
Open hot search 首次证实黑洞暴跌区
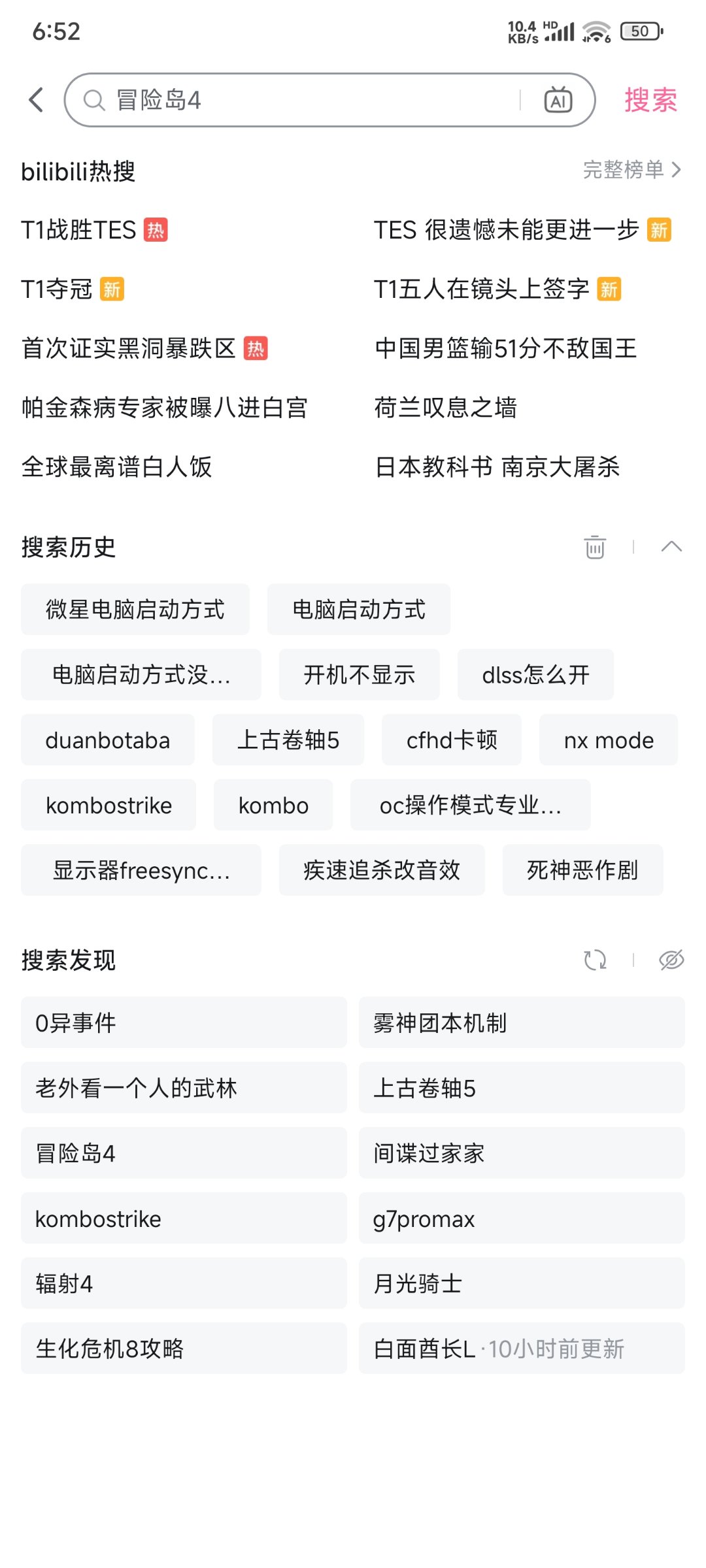(x=129, y=348)
